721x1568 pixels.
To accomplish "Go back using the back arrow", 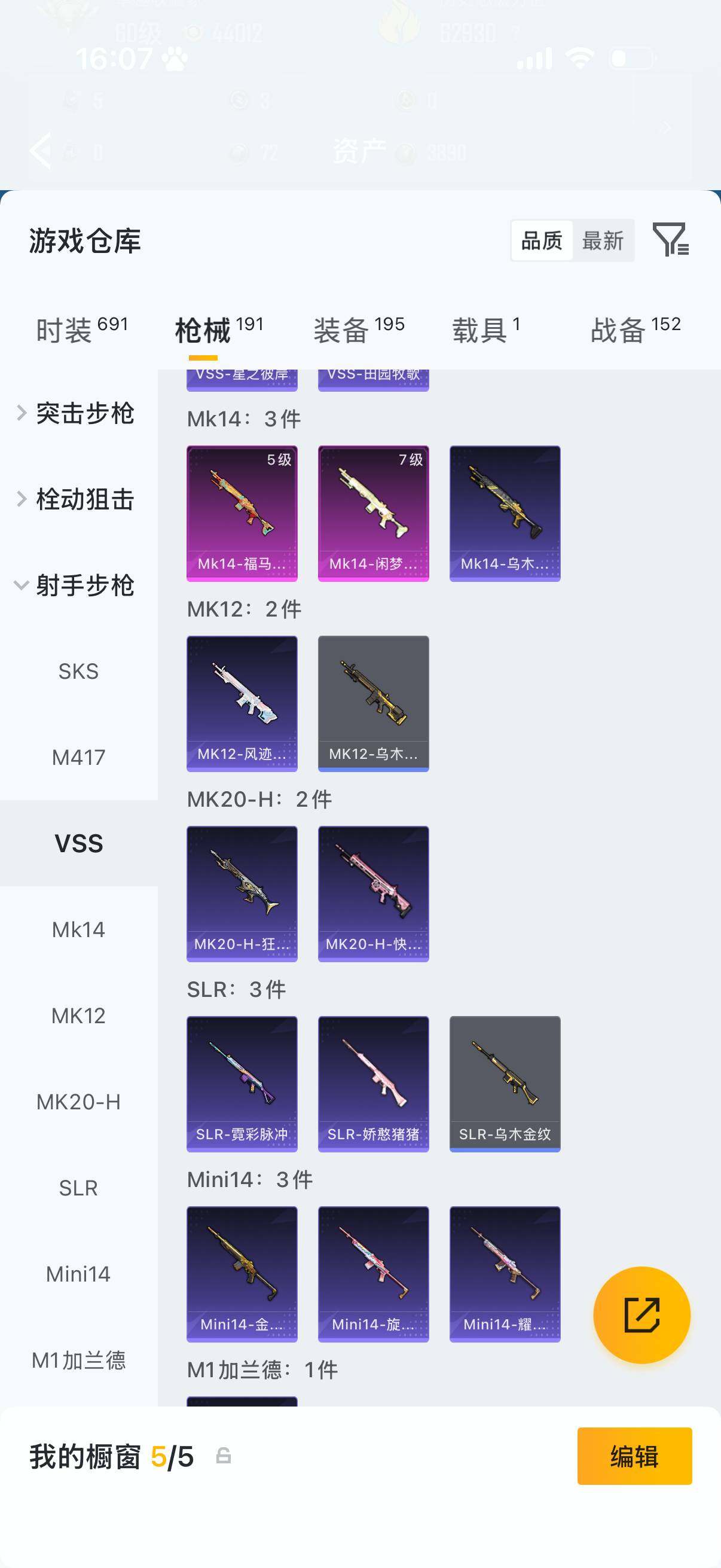I will 41,151.
